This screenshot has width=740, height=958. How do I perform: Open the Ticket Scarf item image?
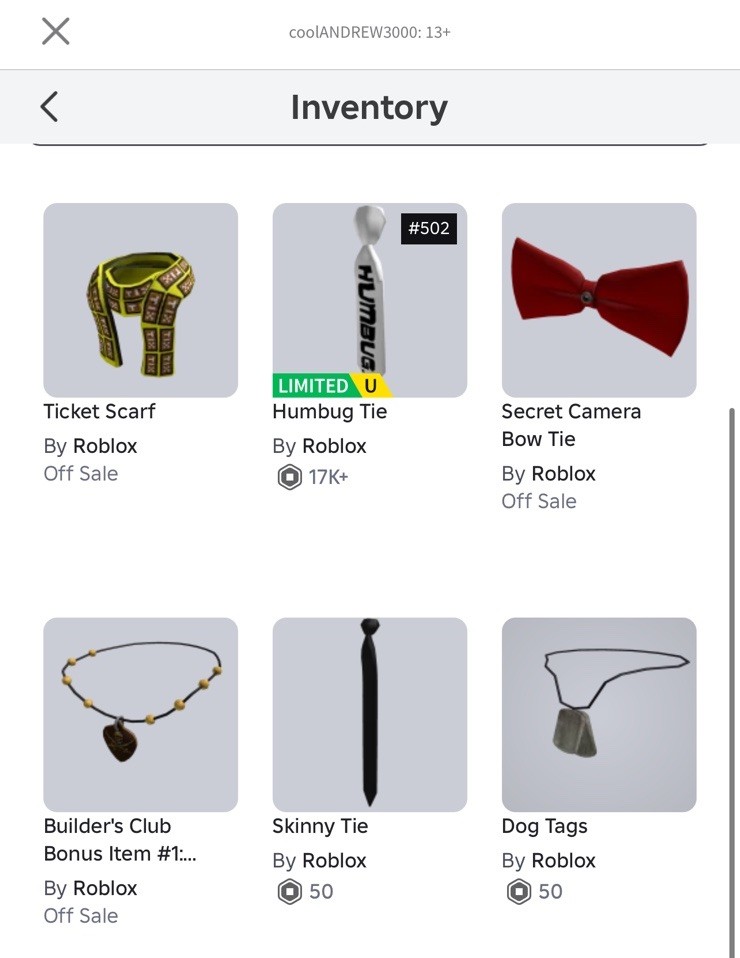click(140, 299)
